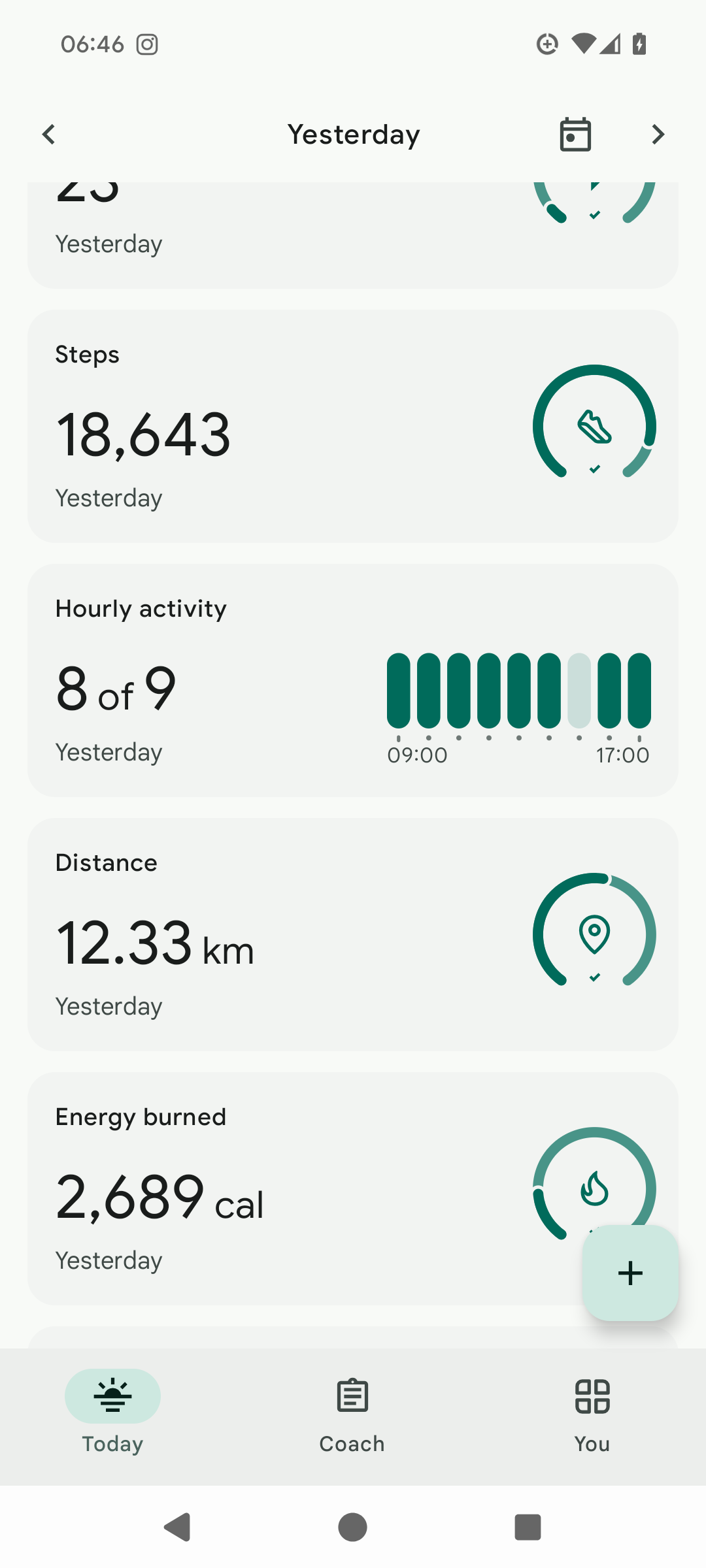Tap the system back button

(176, 1527)
